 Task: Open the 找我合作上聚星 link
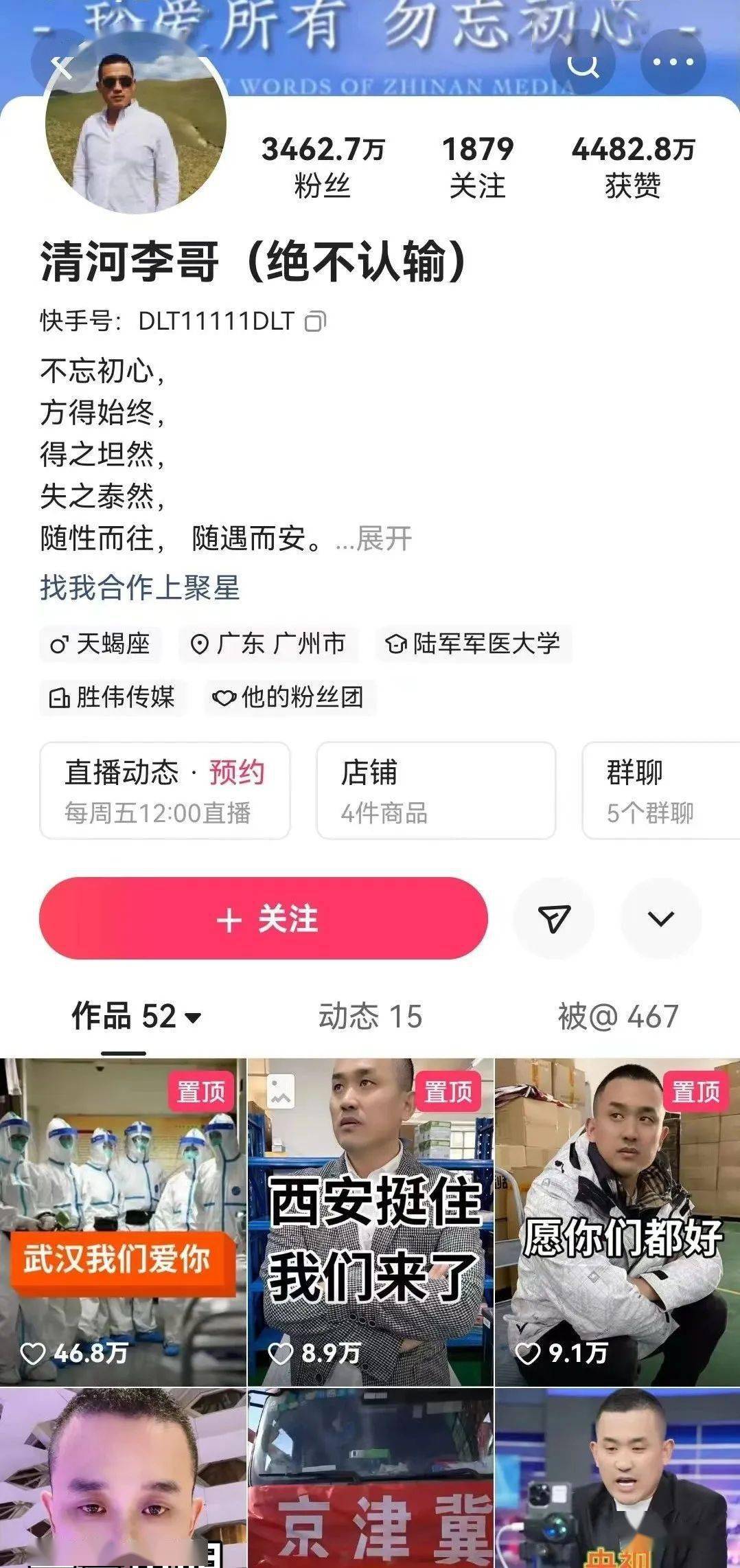point(139,588)
